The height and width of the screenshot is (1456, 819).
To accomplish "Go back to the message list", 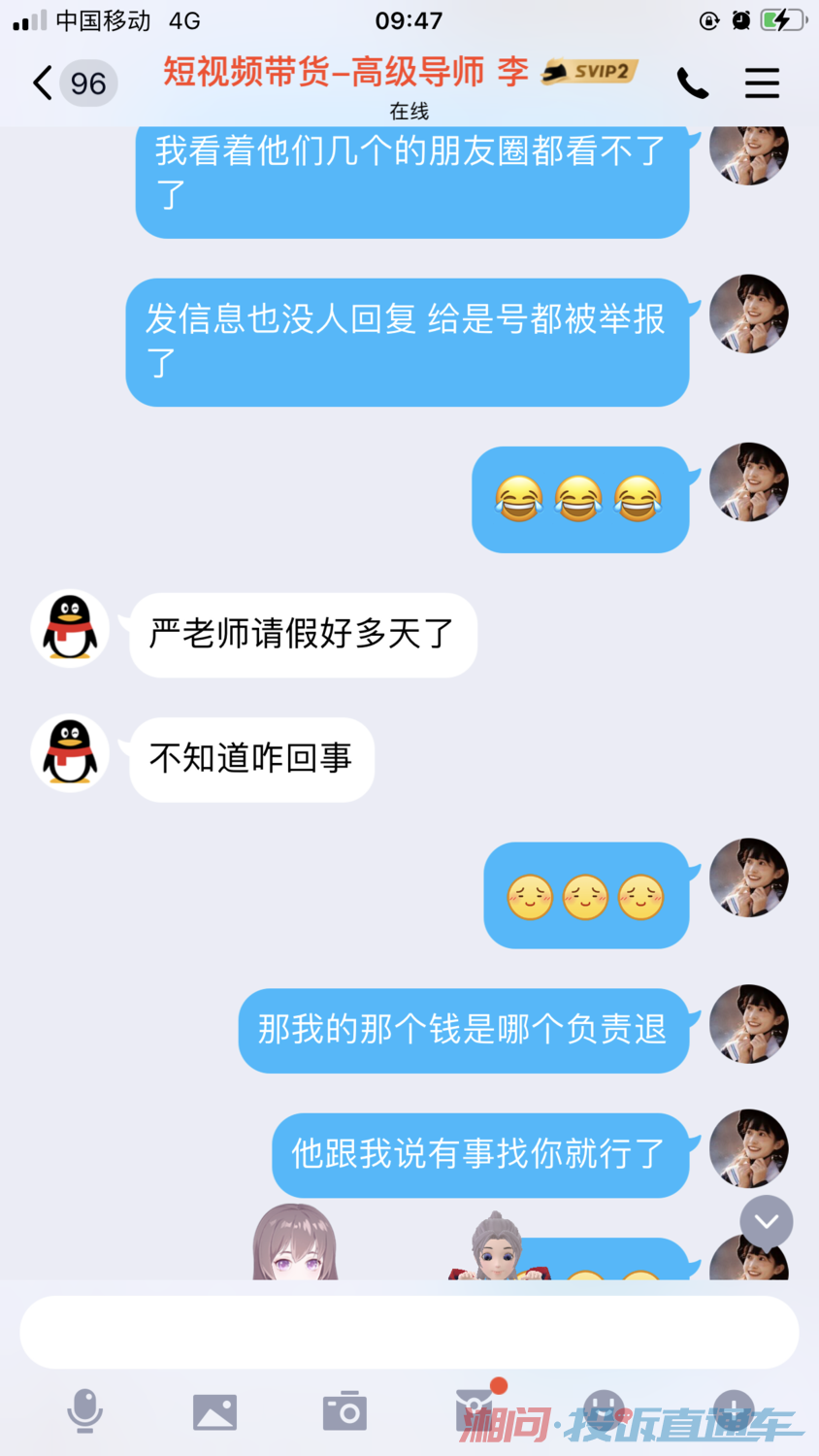I will tap(43, 83).
